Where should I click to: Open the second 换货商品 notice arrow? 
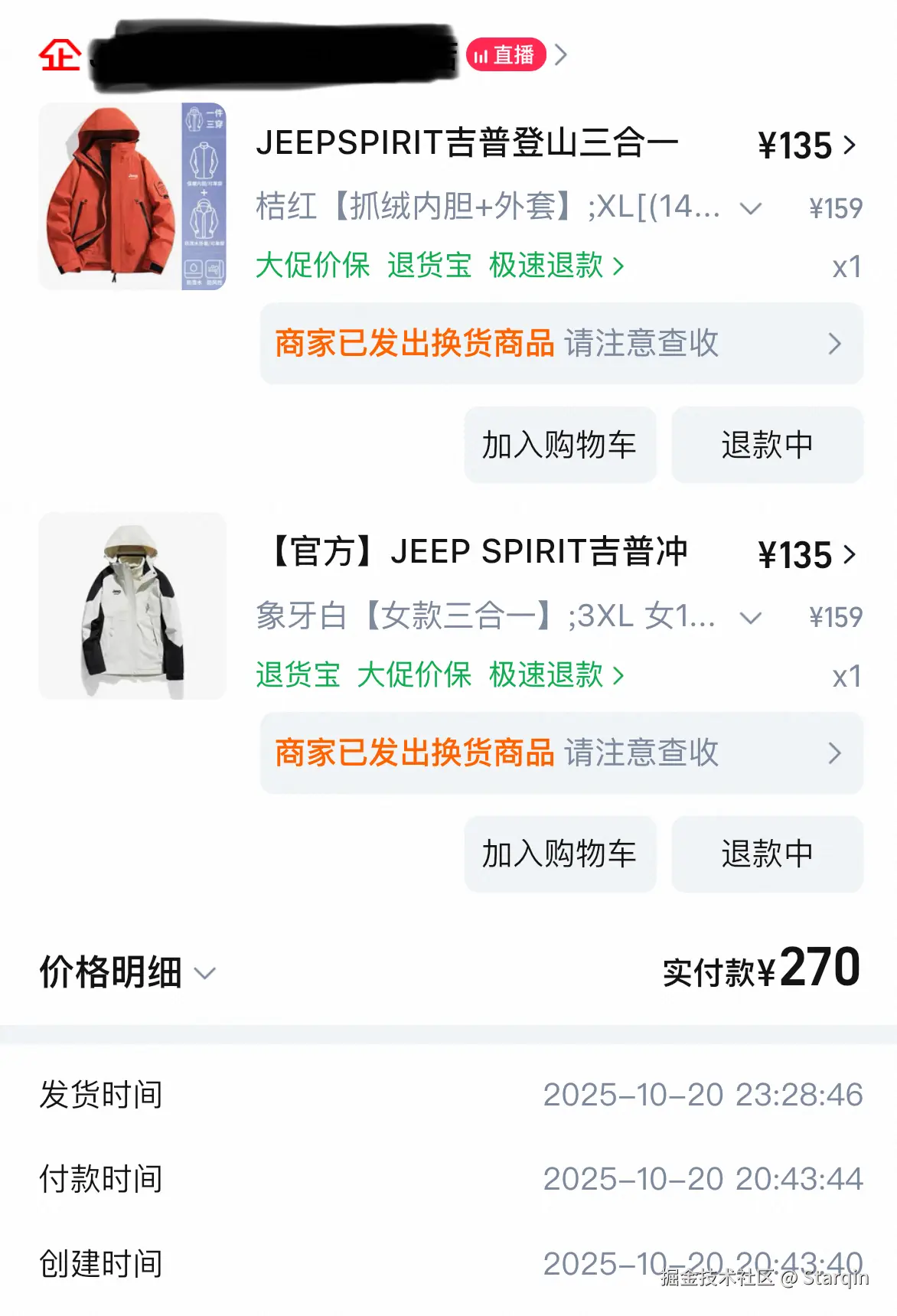834,754
